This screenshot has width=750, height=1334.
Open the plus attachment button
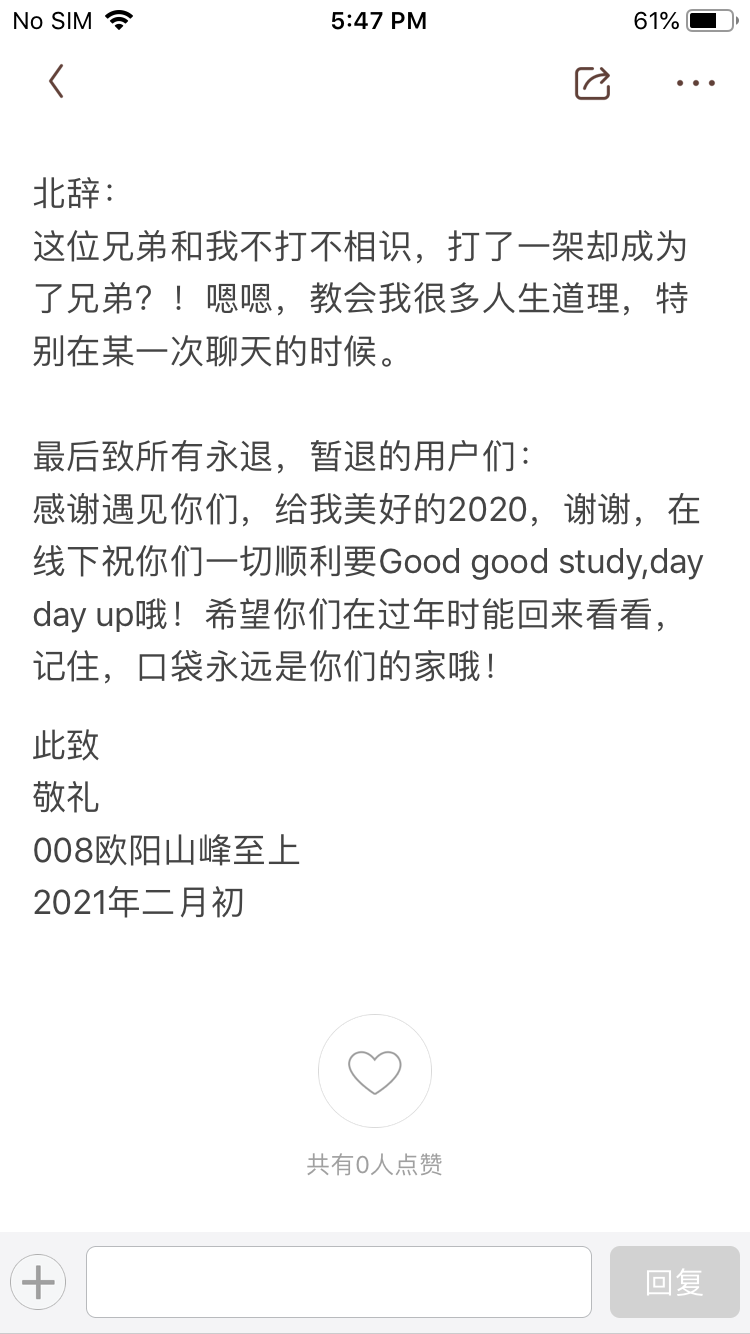click(38, 1281)
